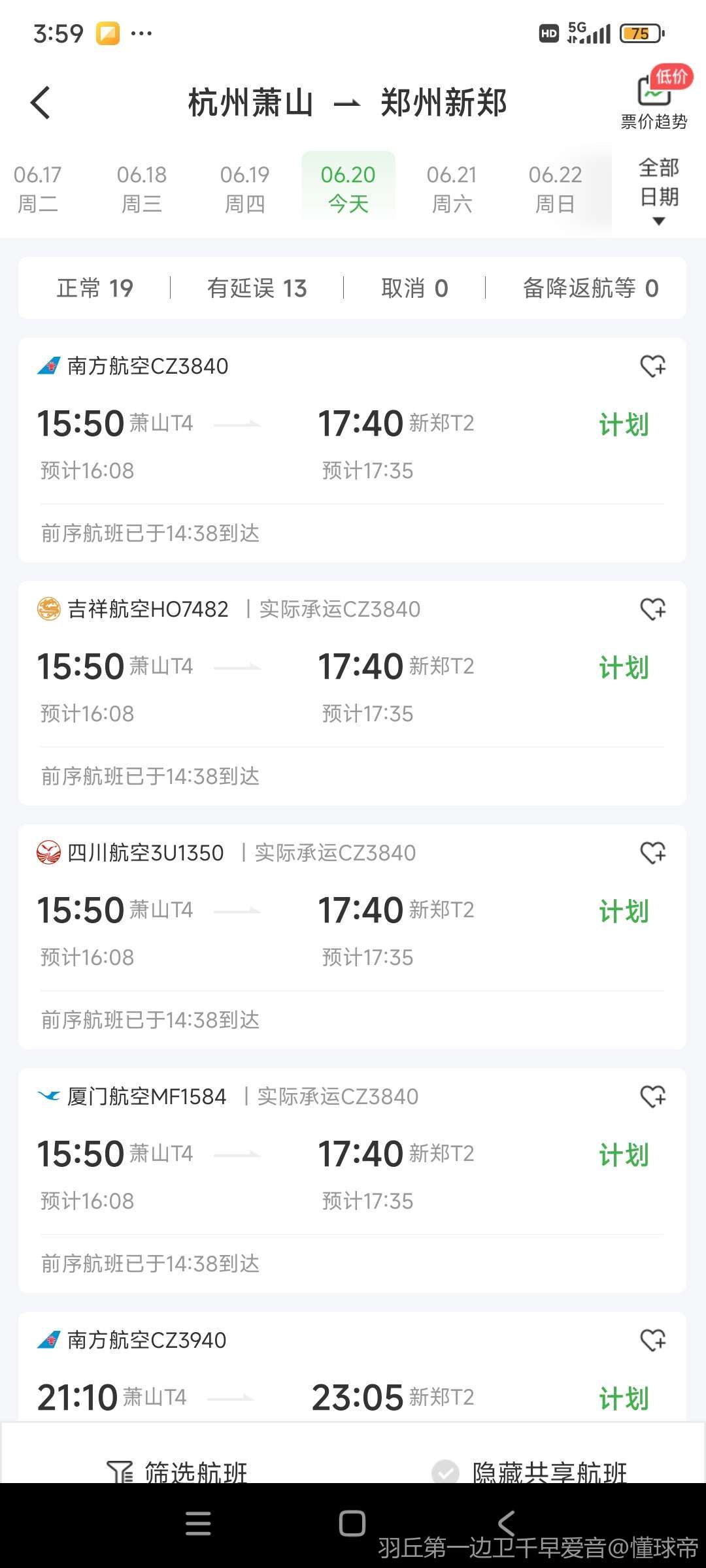Open the 南方航空CZ3840 flight card

pyautogui.click(x=352, y=450)
